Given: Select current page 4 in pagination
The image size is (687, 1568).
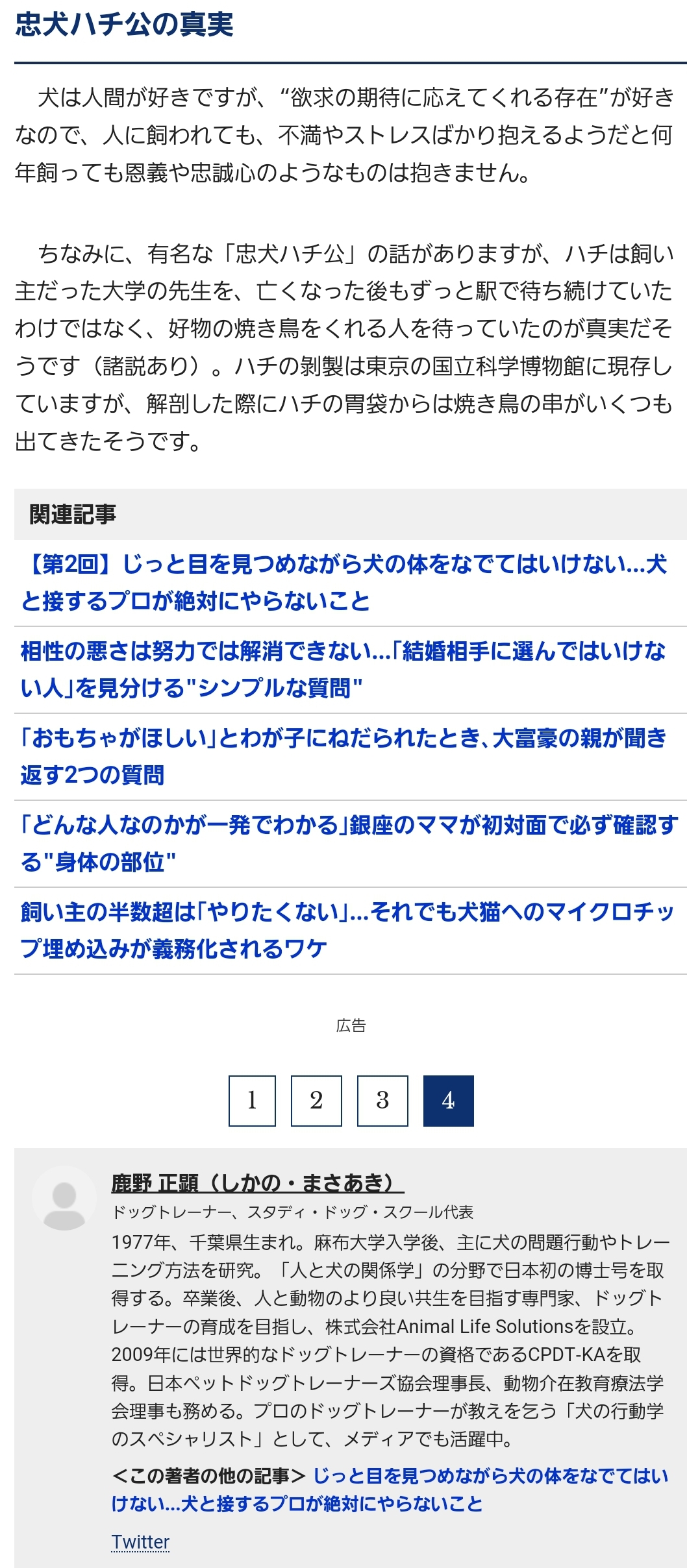Looking at the screenshot, I should 449,1101.
